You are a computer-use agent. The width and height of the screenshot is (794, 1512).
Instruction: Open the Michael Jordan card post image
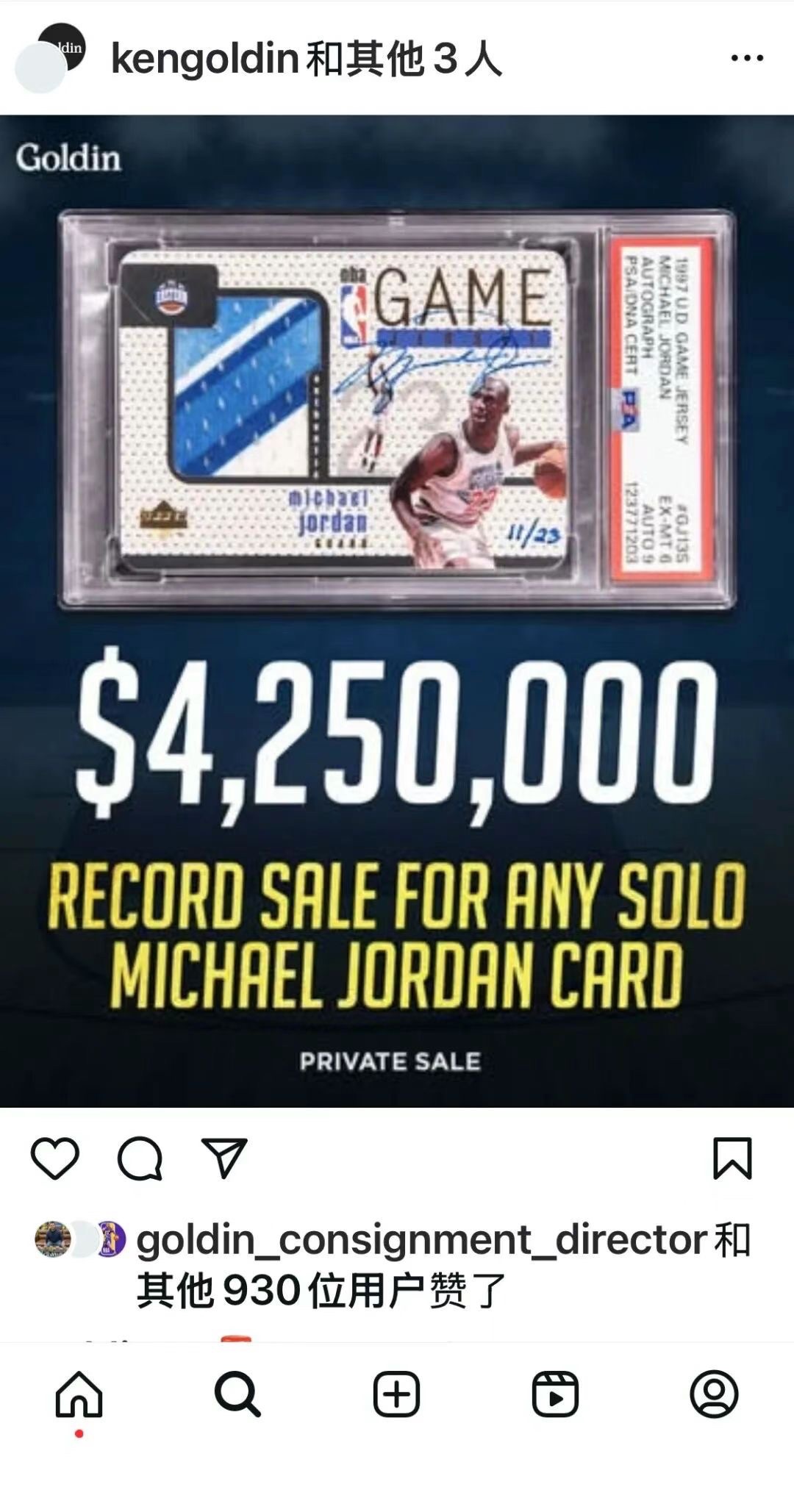pos(397,610)
